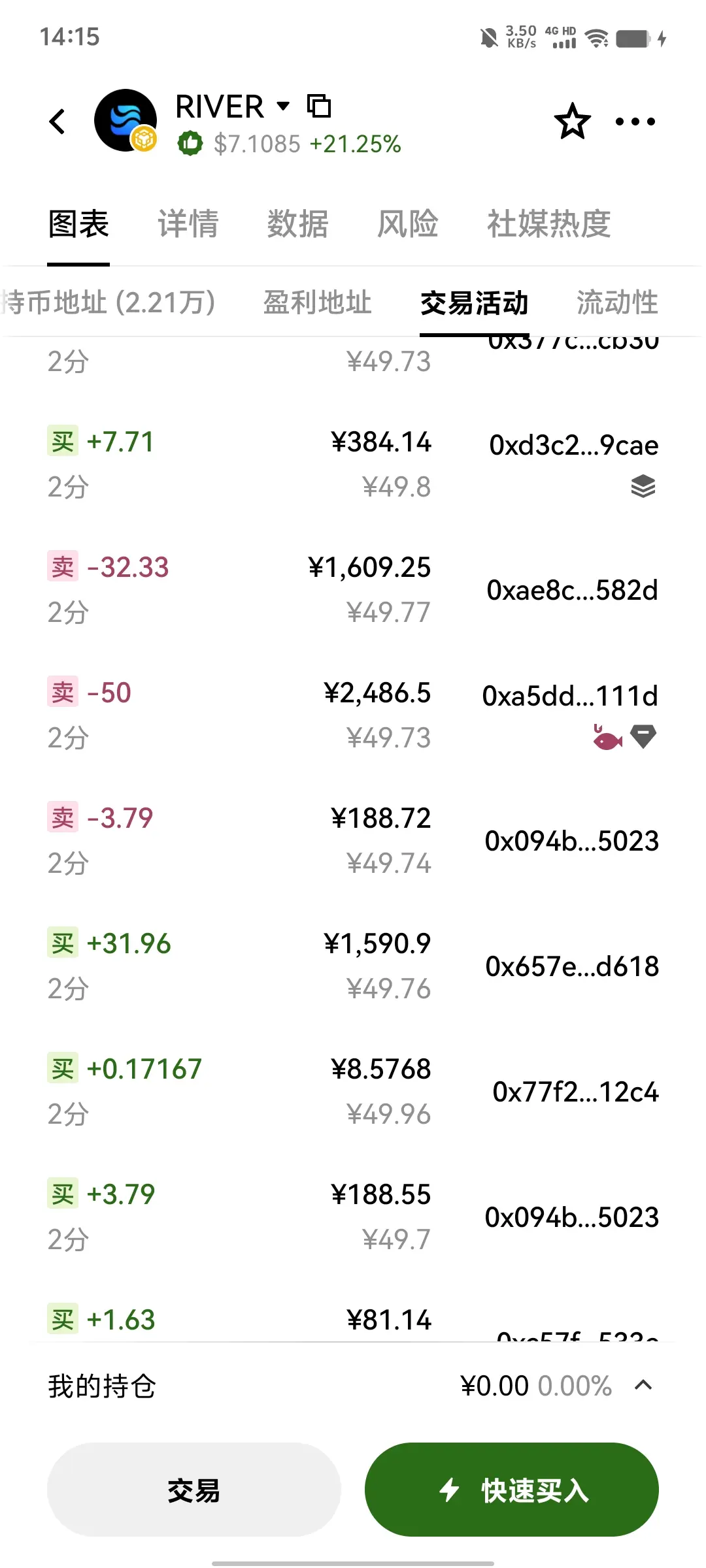
Task: Tap the 交易 button
Action: [193, 1490]
